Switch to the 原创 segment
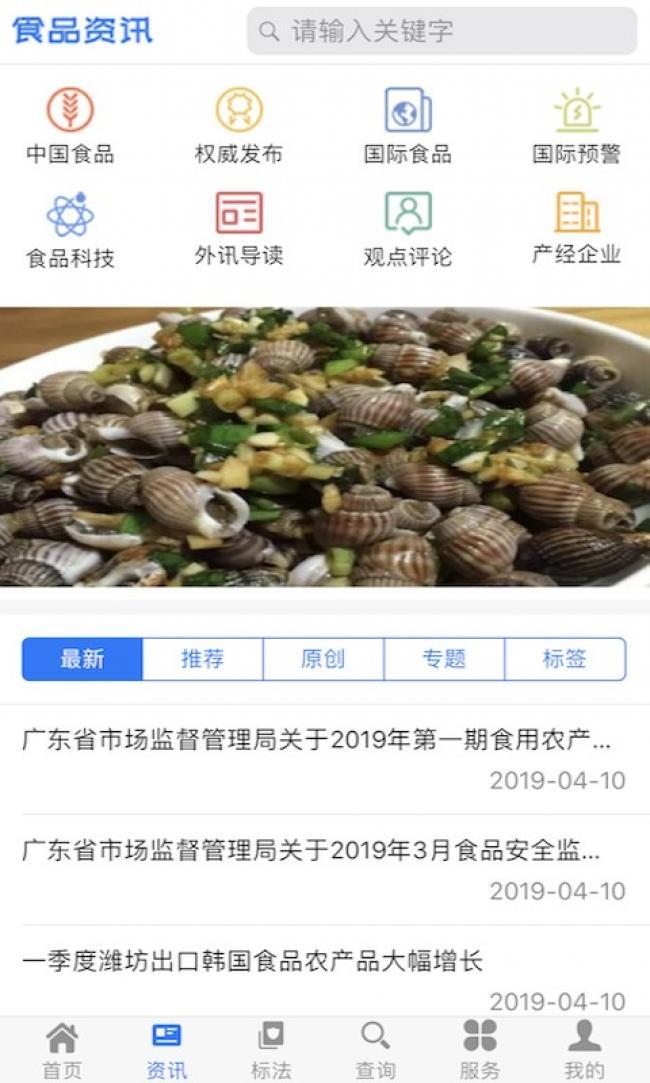This screenshot has height=1083, width=650. click(323, 659)
